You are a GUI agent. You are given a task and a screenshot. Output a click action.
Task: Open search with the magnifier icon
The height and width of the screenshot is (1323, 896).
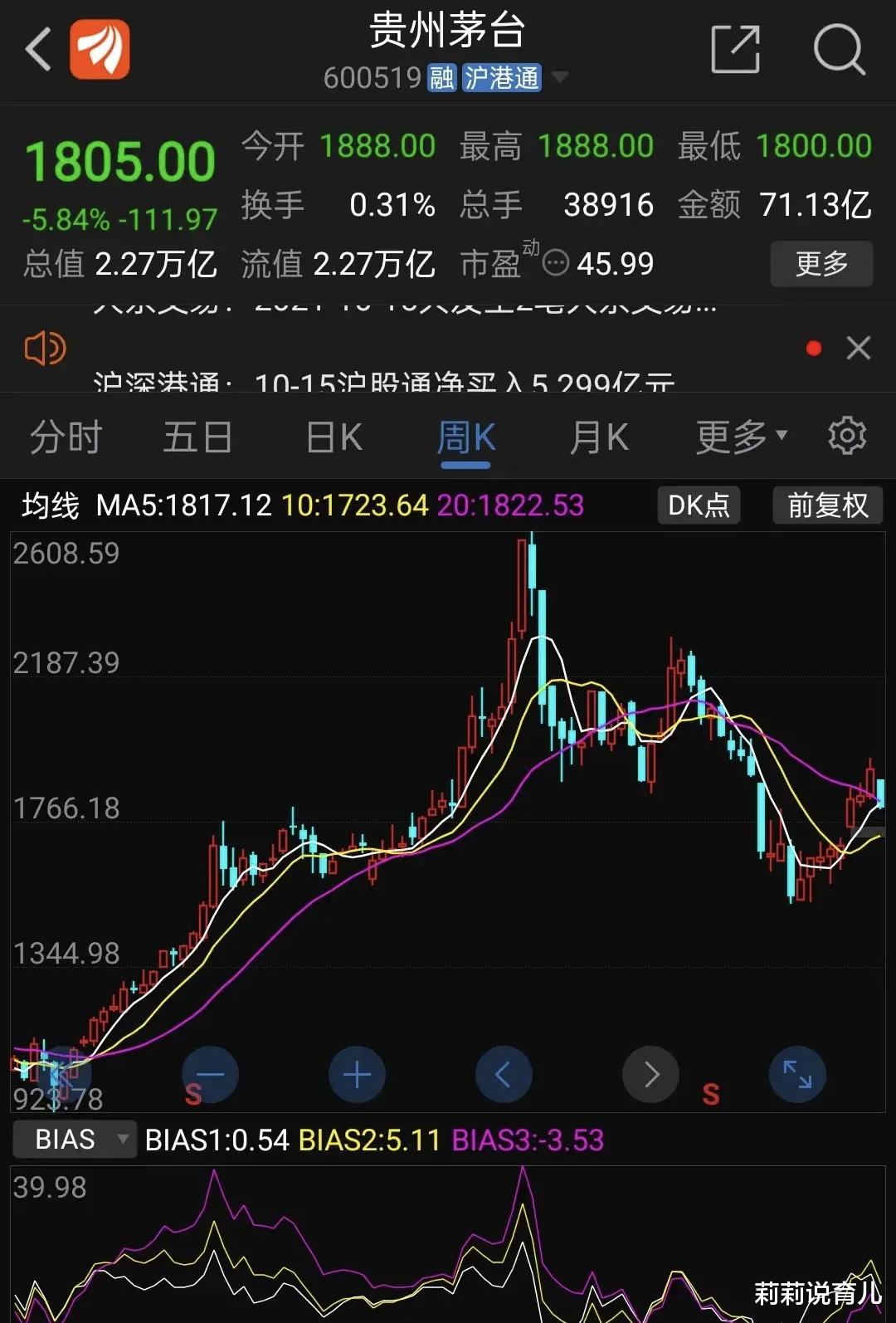pyautogui.click(x=840, y=50)
